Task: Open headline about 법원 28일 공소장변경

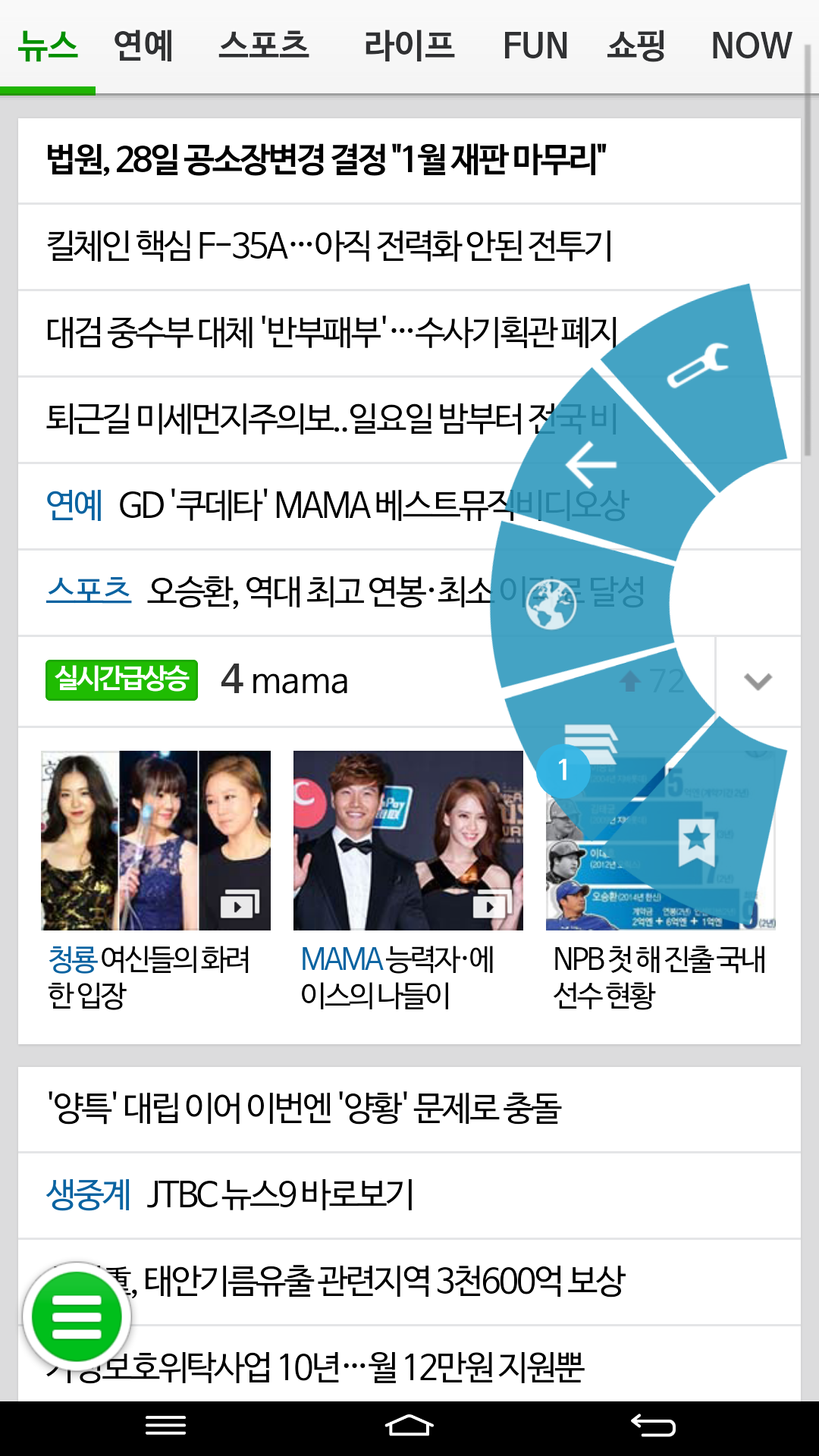Action: click(x=326, y=160)
